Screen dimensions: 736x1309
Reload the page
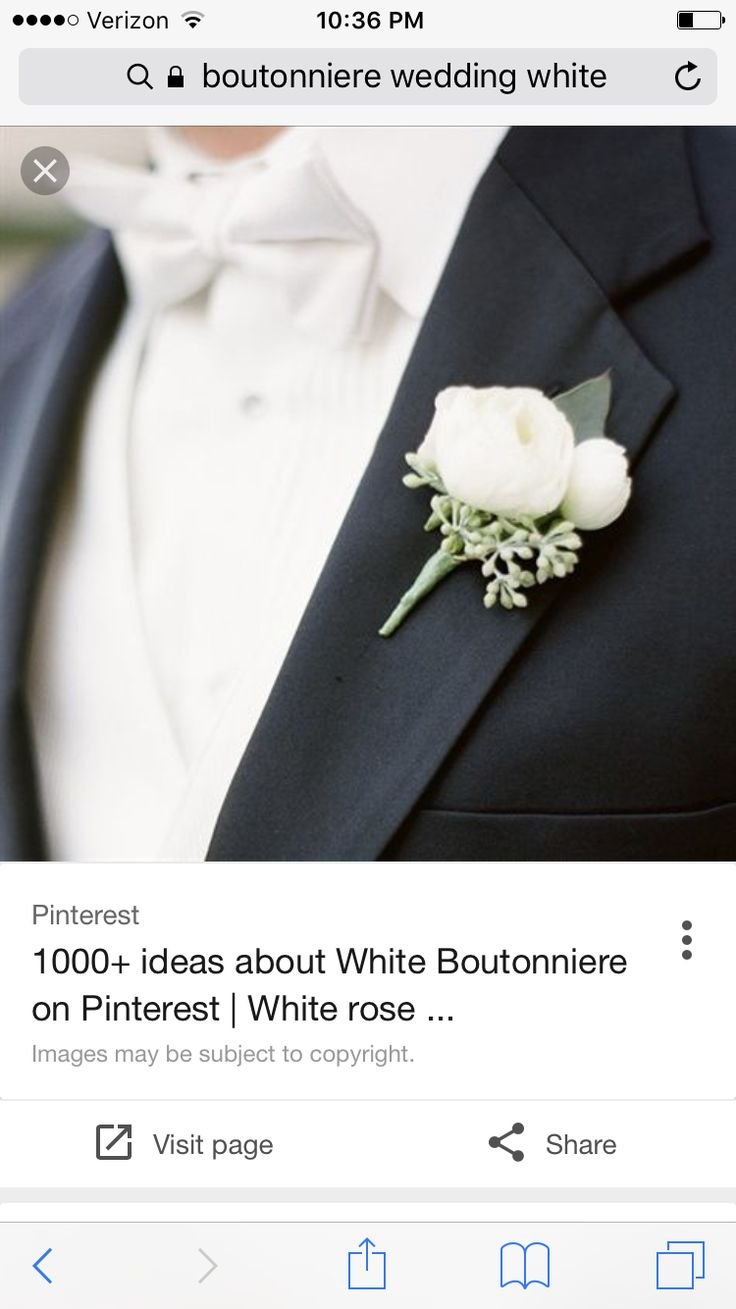(687, 76)
